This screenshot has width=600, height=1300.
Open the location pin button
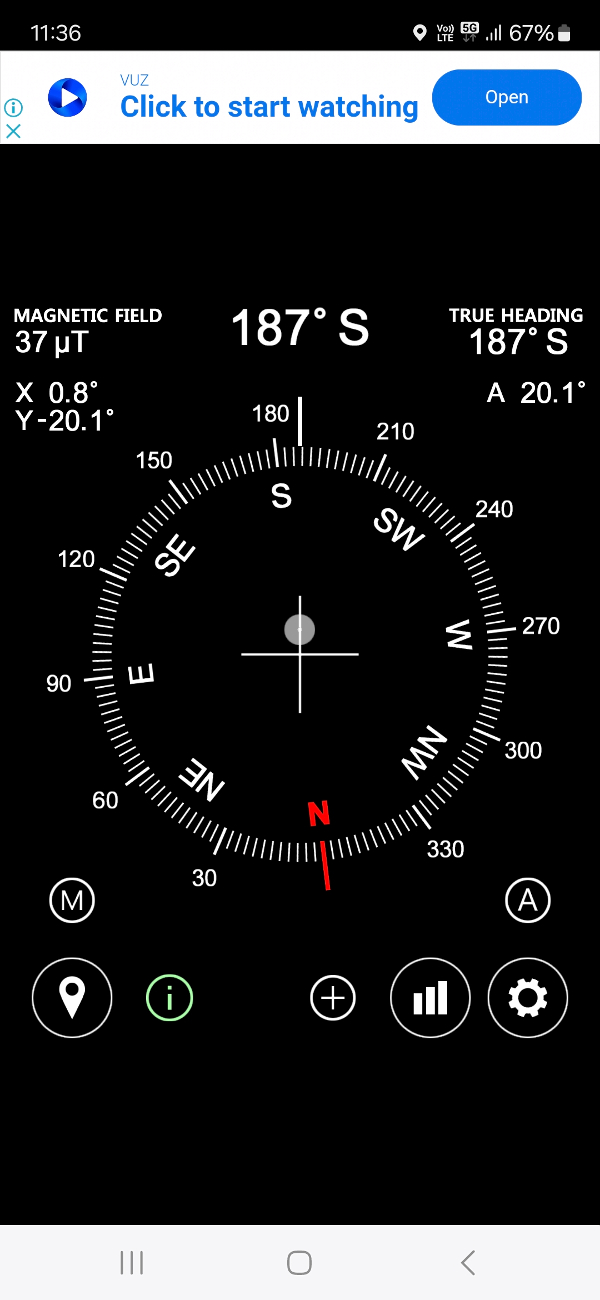tap(72, 997)
